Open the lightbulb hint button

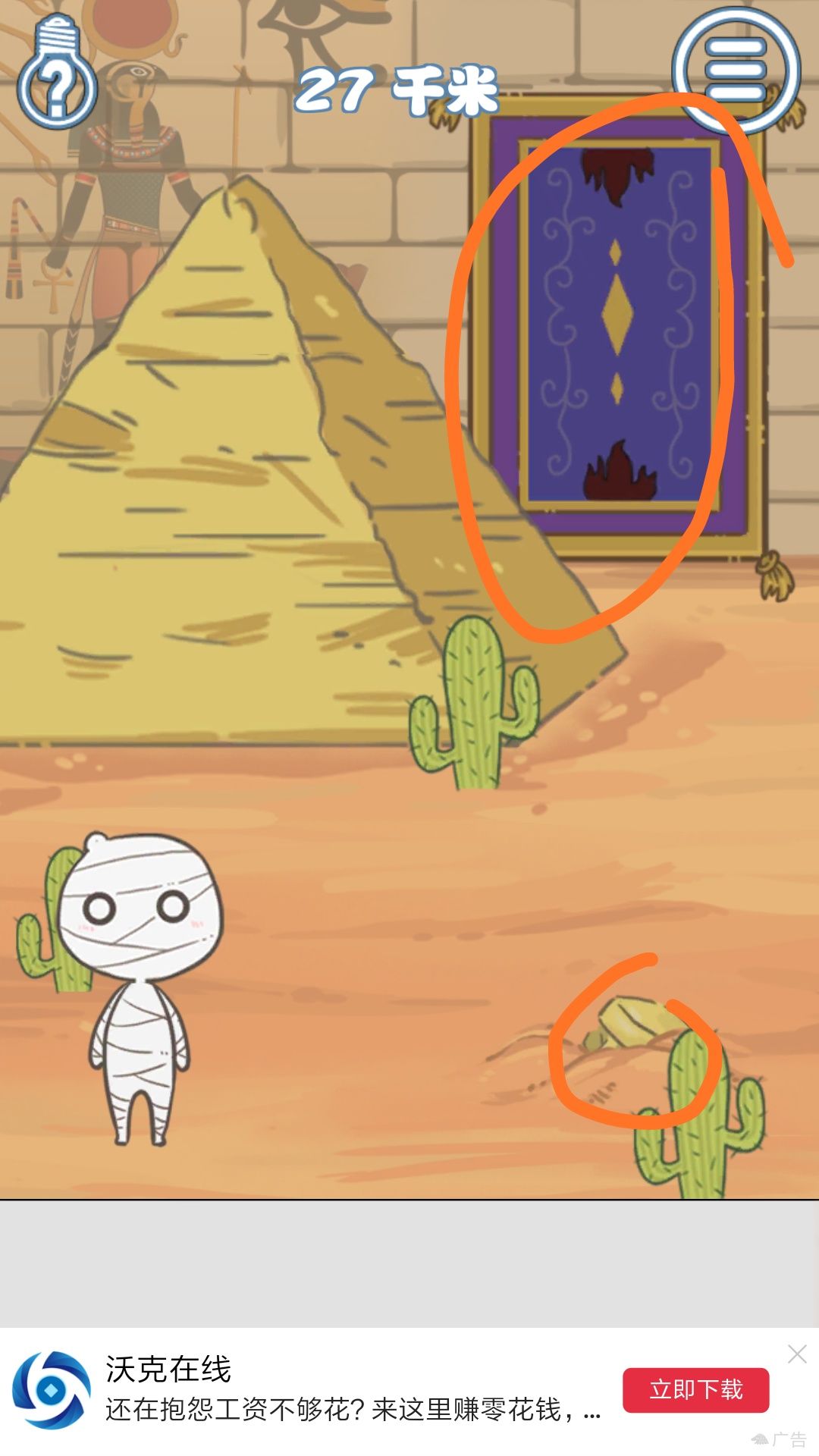57,77
